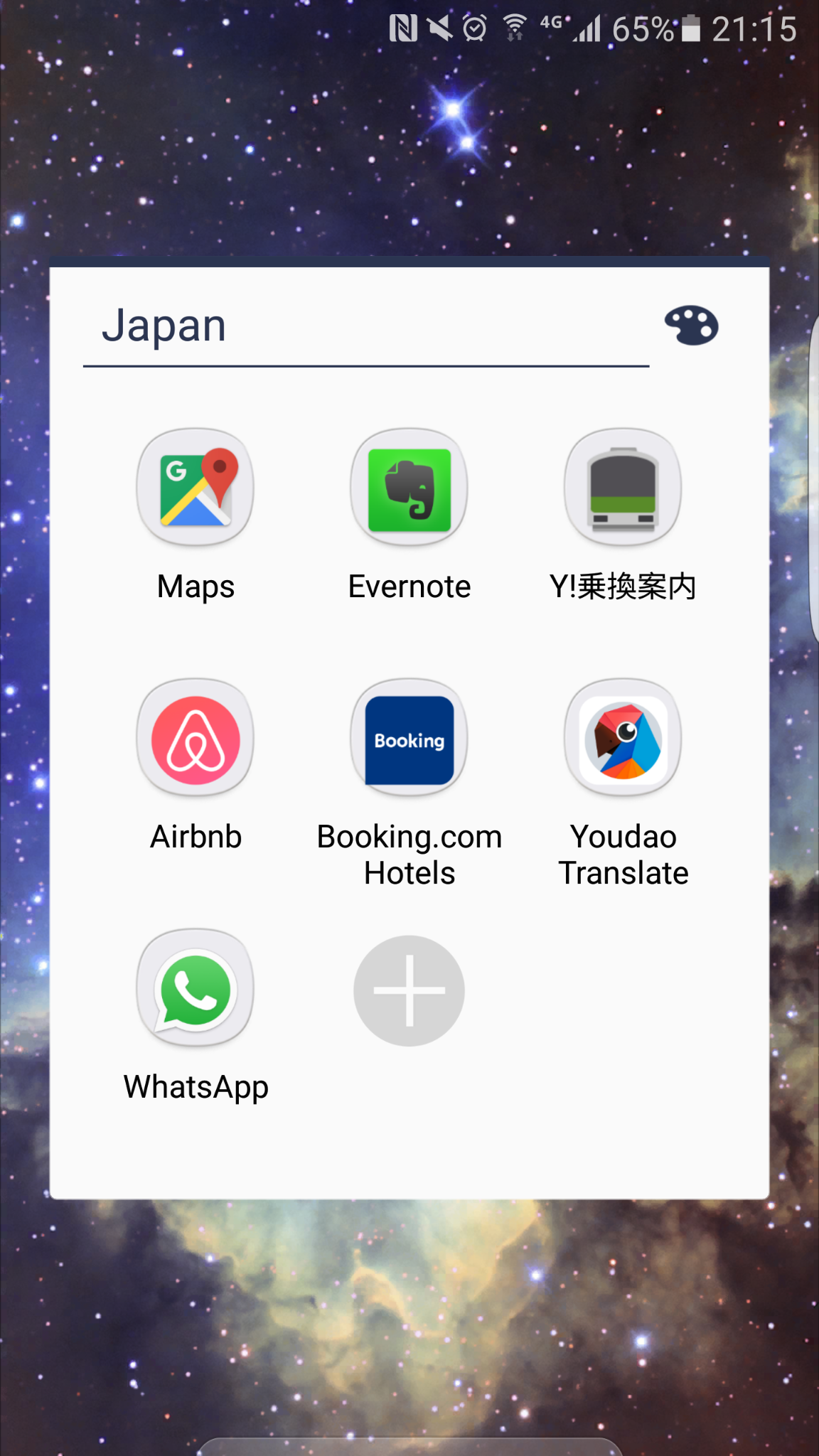This screenshot has width=819, height=1456.
Task: Add apps with the plus button
Action: tap(409, 990)
